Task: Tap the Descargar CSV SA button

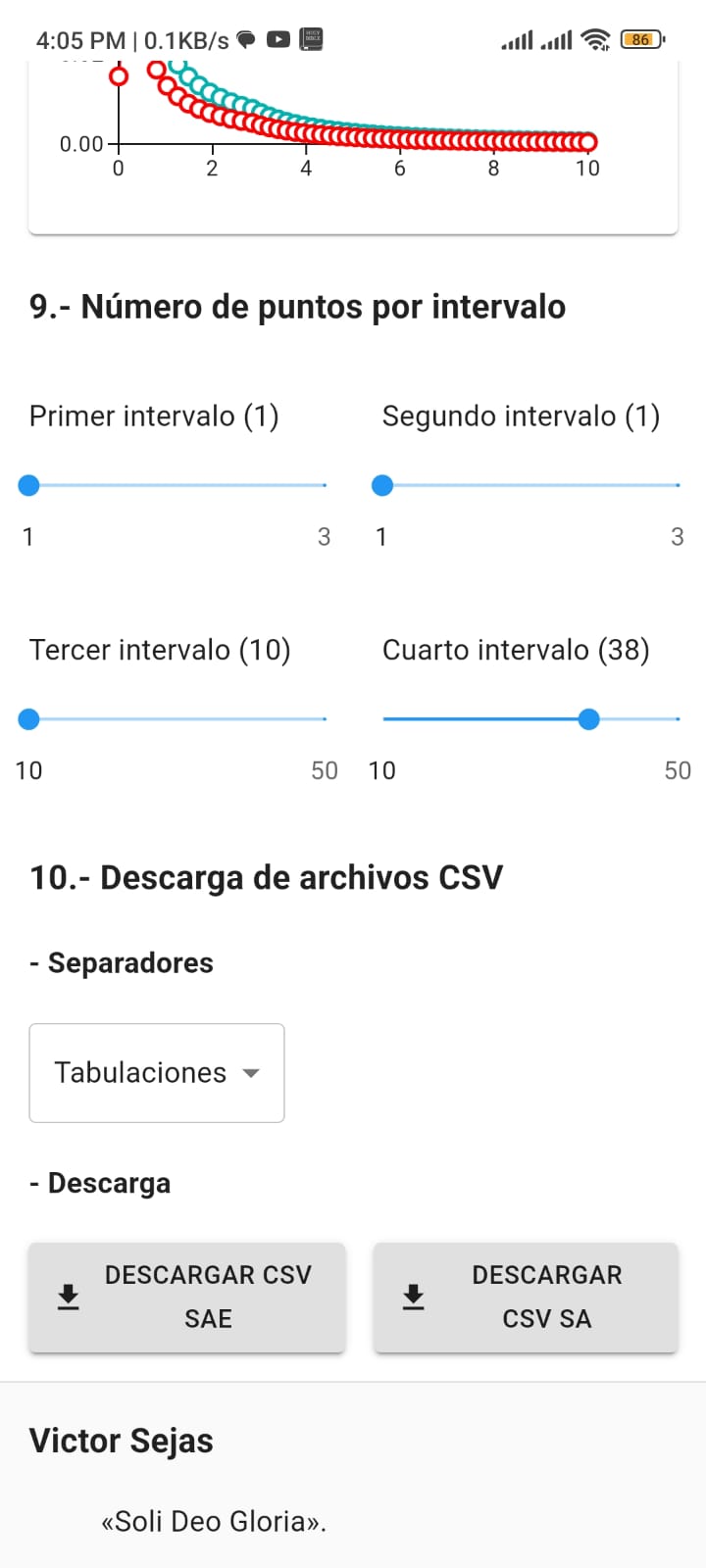Action: click(526, 1297)
